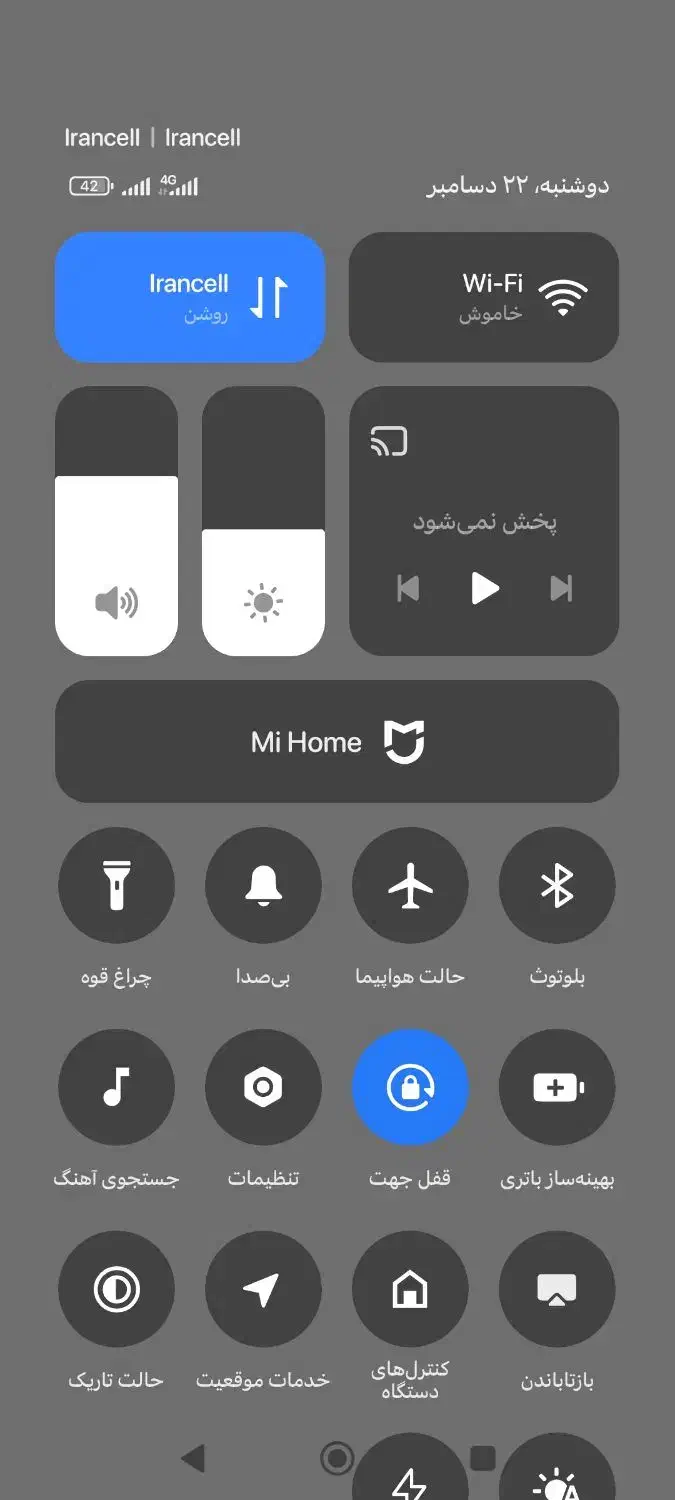This screenshot has width=675, height=1500.
Task: Set brightness using the sun slider
Action: tap(263, 520)
